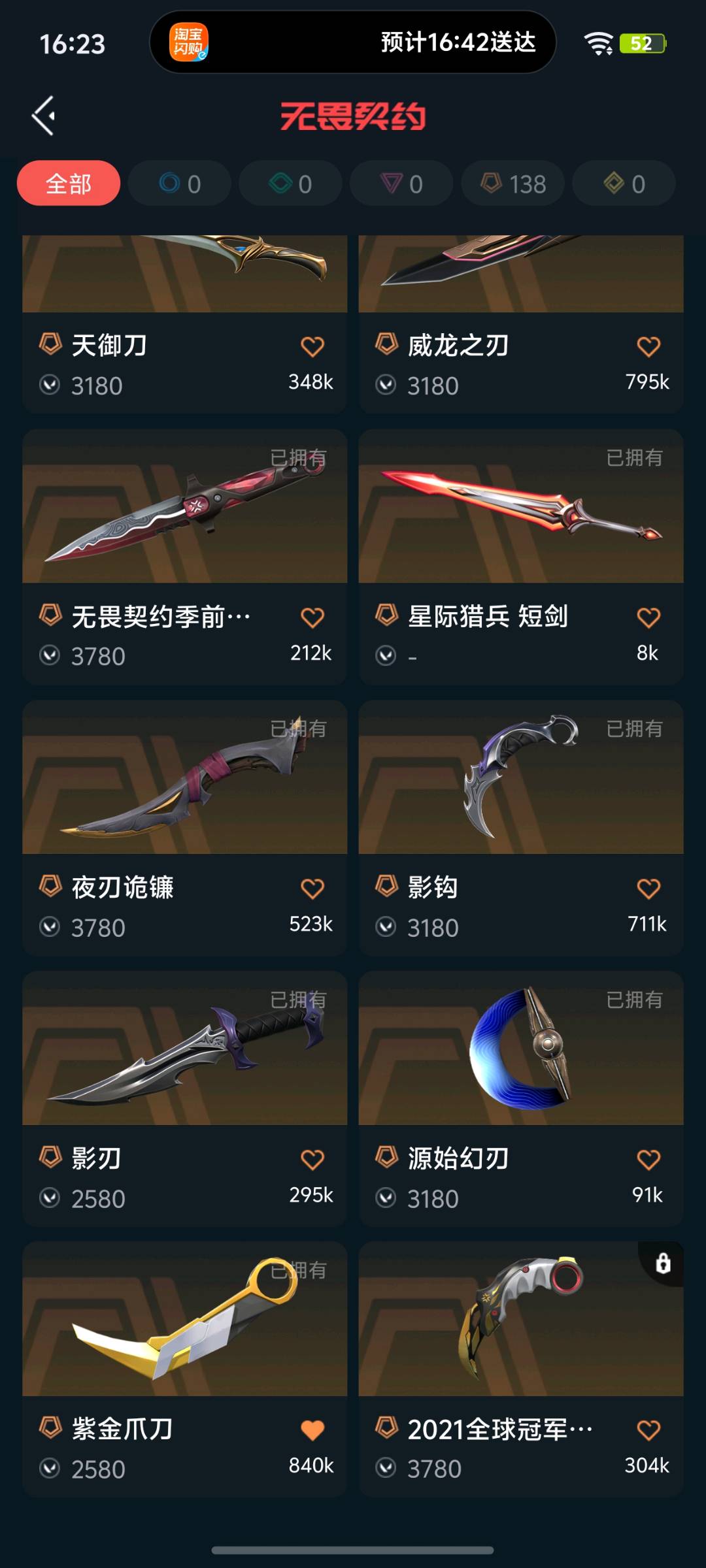Like the 威龙之刃 skin
The width and height of the screenshot is (706, 1568).
[648, 347]
